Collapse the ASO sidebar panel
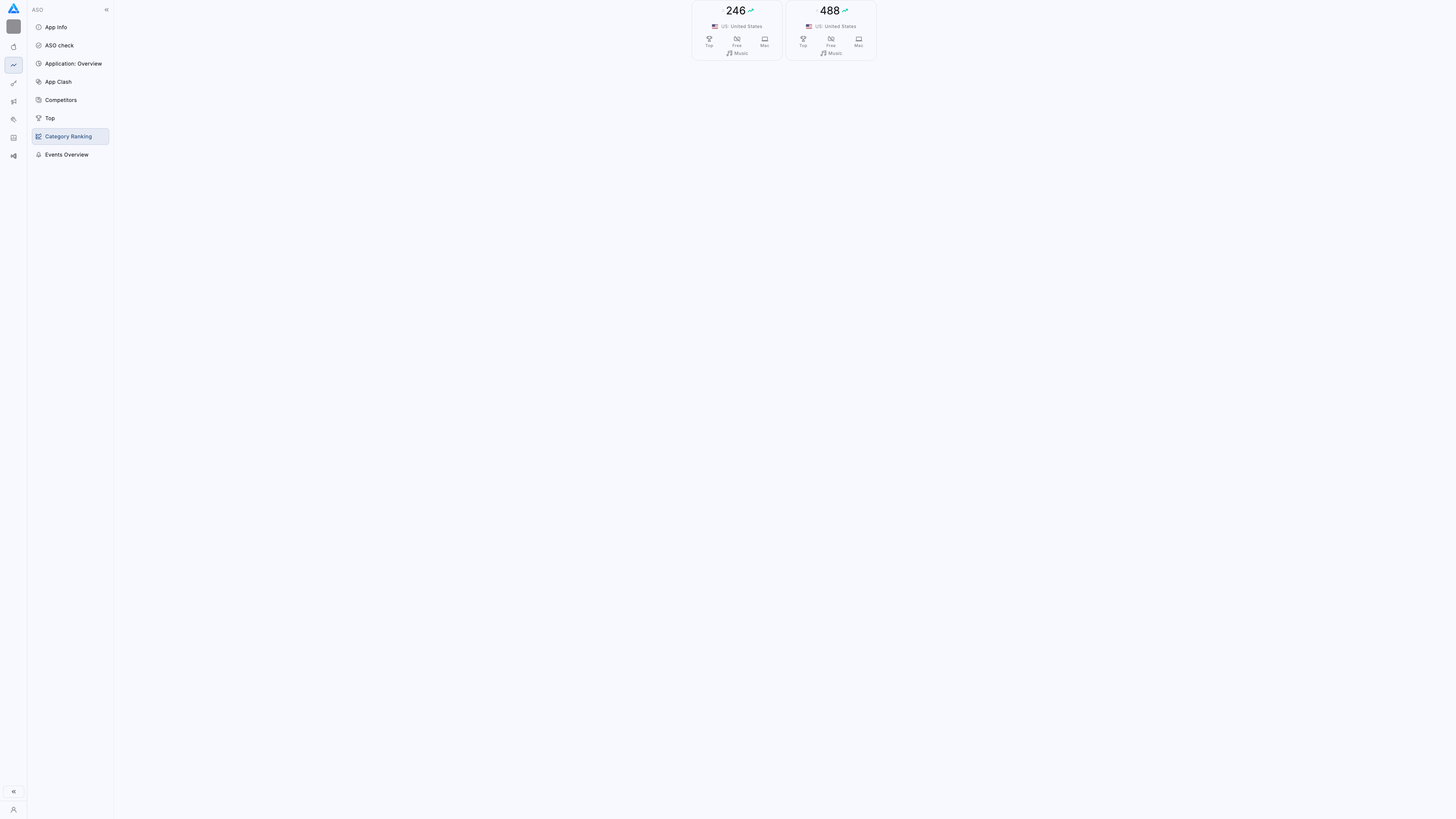1456x819 pixels. point(106,9)
